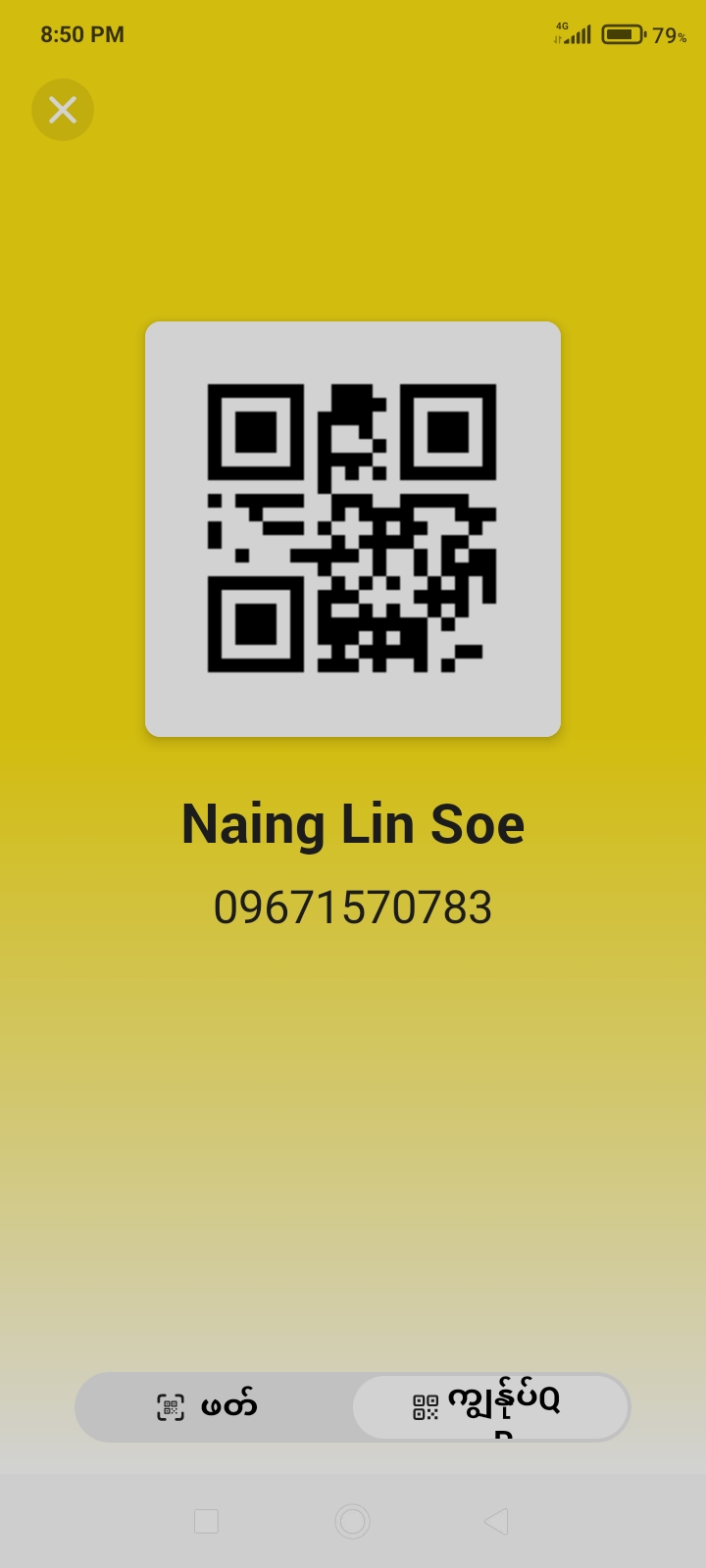Select the My QR (ကျွန်ုပ်QR) tab
The height and width of the screenshot is (1568, 706).
point(490,1407)
